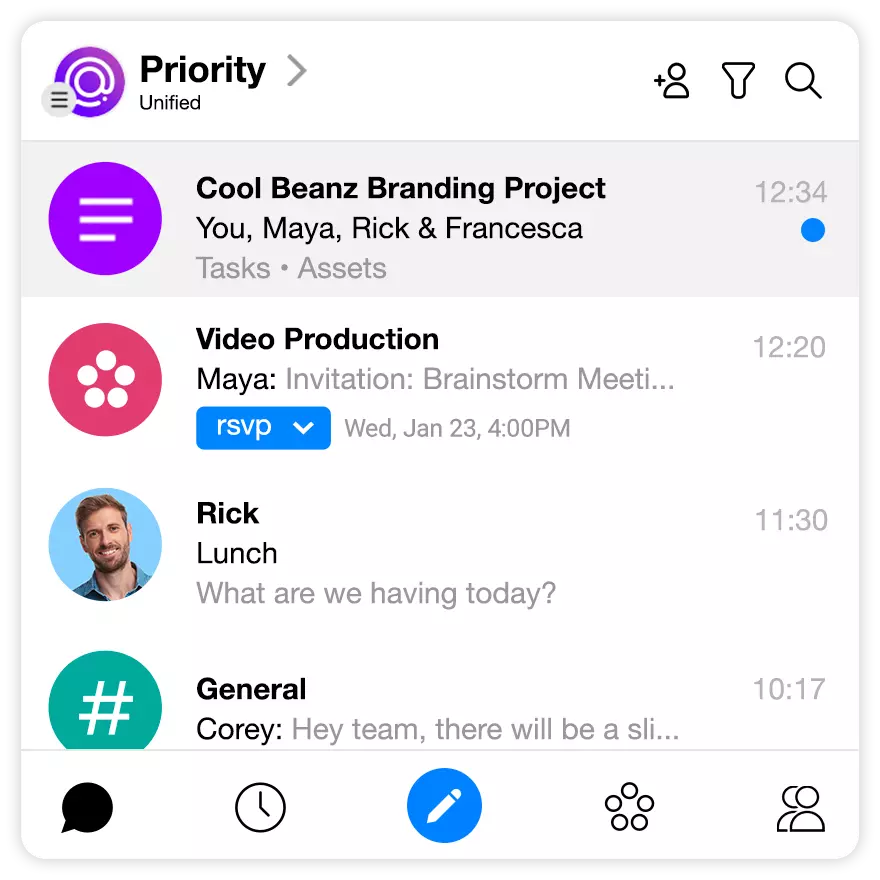The height and width of the screenshot is (880, 880).
Task: Switch to the chats tab
Action: tap(87, 807)
